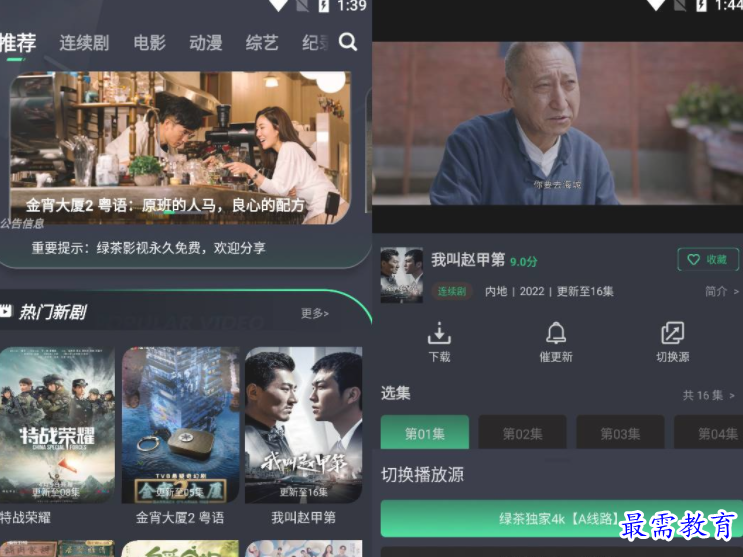Tap the 催更新 bell button
This screenshot has height=557, width=743.
tap(555, 341)
